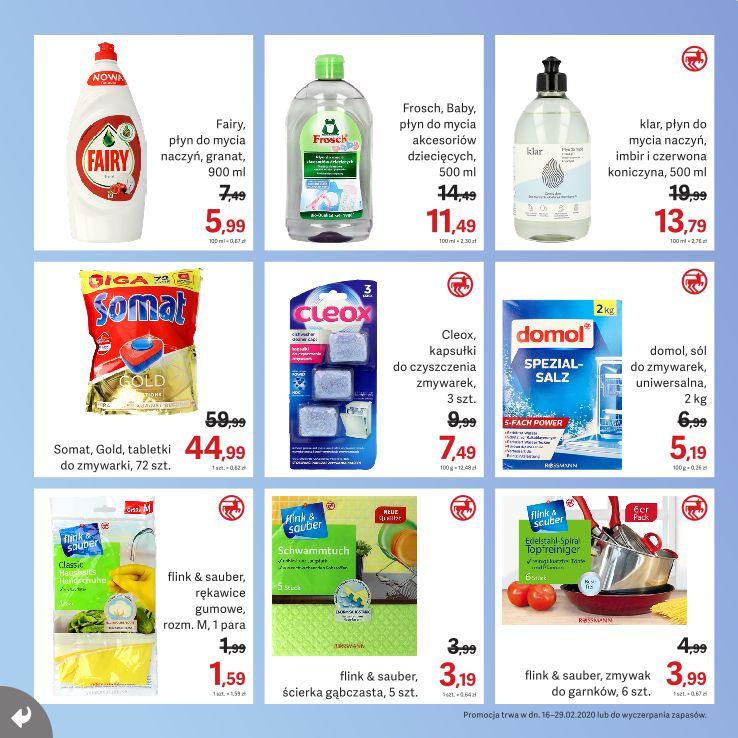Go back using the corner arrow button
The height and width of the screenshot is (738, 738).
20,716
